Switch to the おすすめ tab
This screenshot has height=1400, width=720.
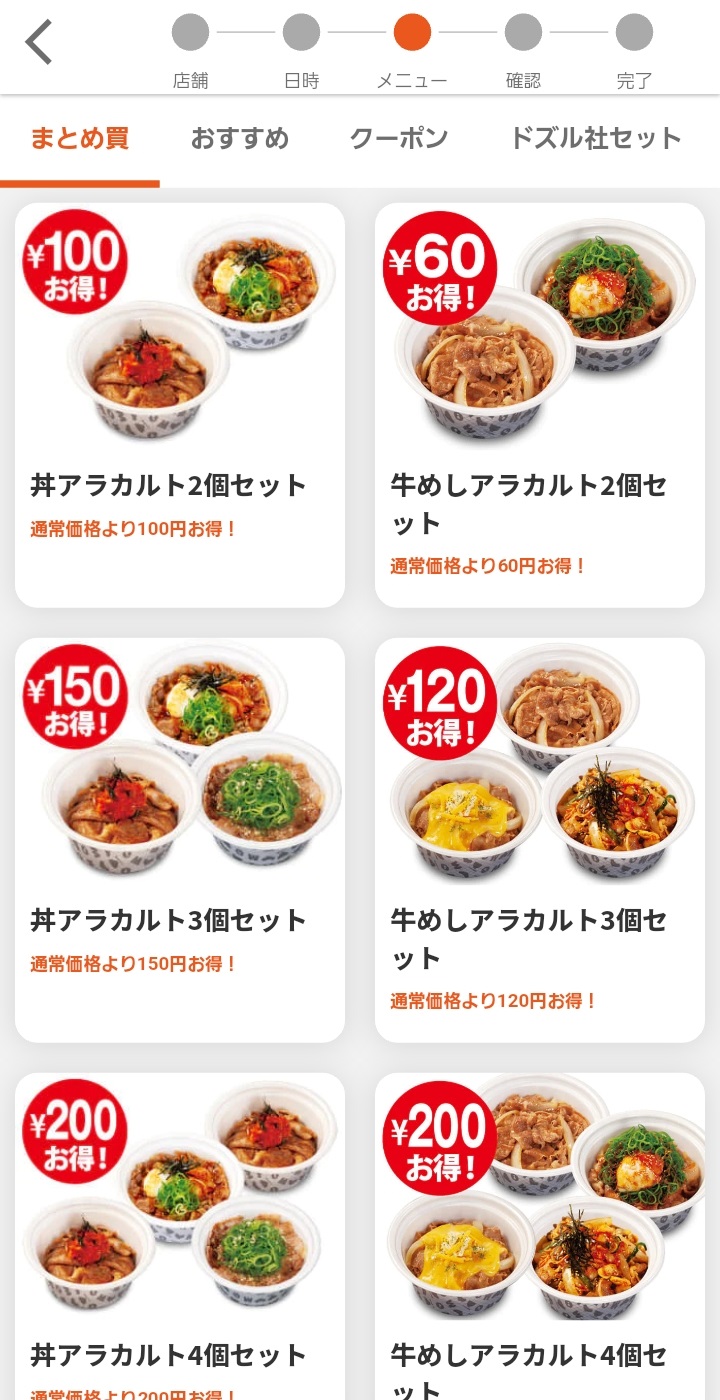pos(240,138)
